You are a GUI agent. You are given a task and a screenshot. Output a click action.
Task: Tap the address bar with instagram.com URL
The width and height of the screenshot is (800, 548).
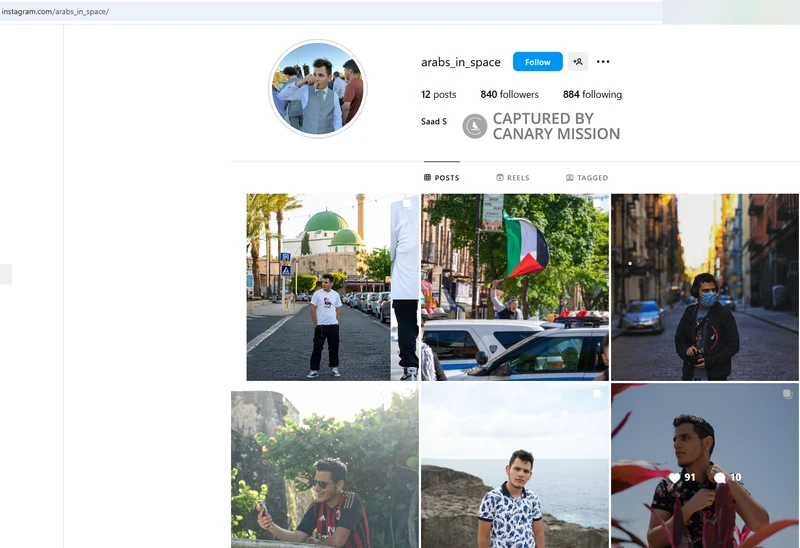[300, 12]
